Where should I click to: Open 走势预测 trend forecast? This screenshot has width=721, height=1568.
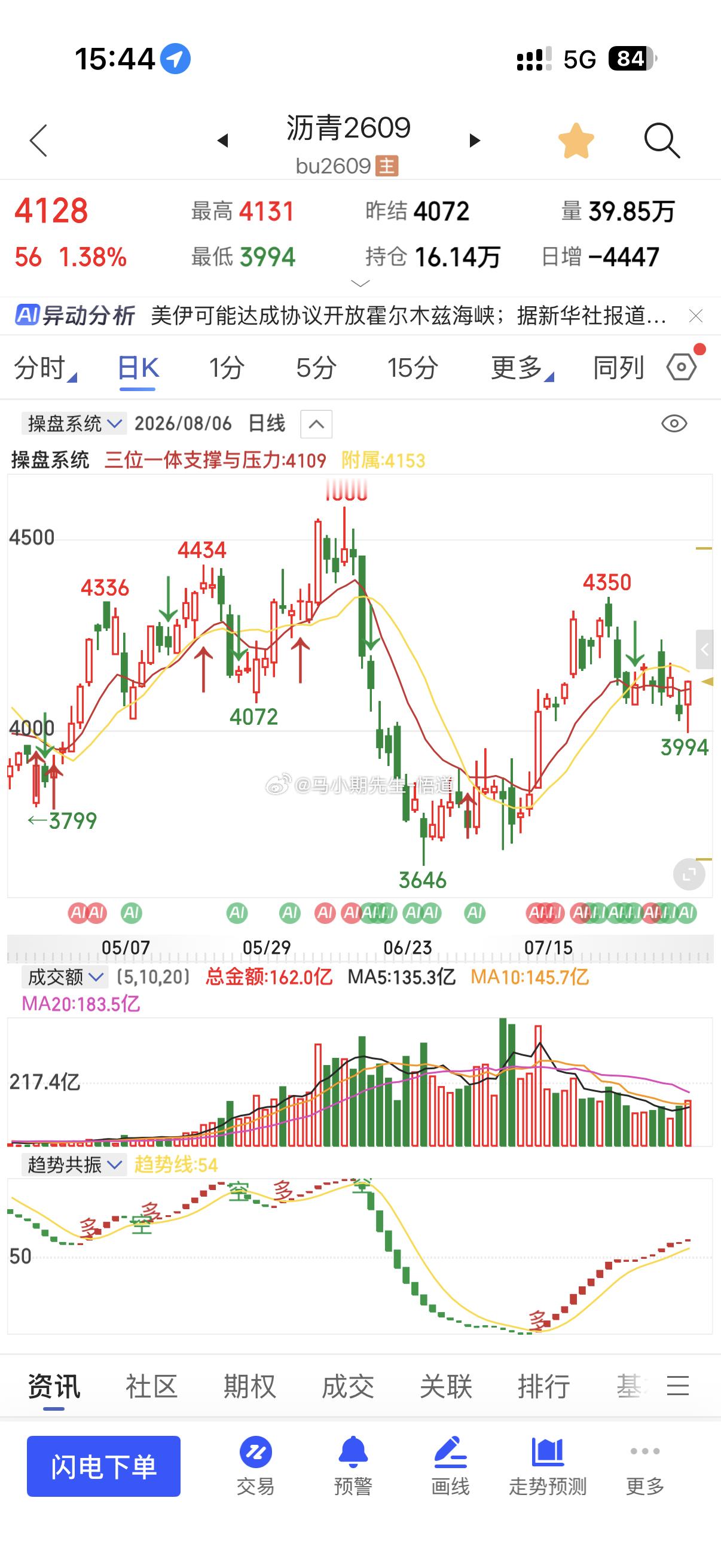coord(548,1466)
